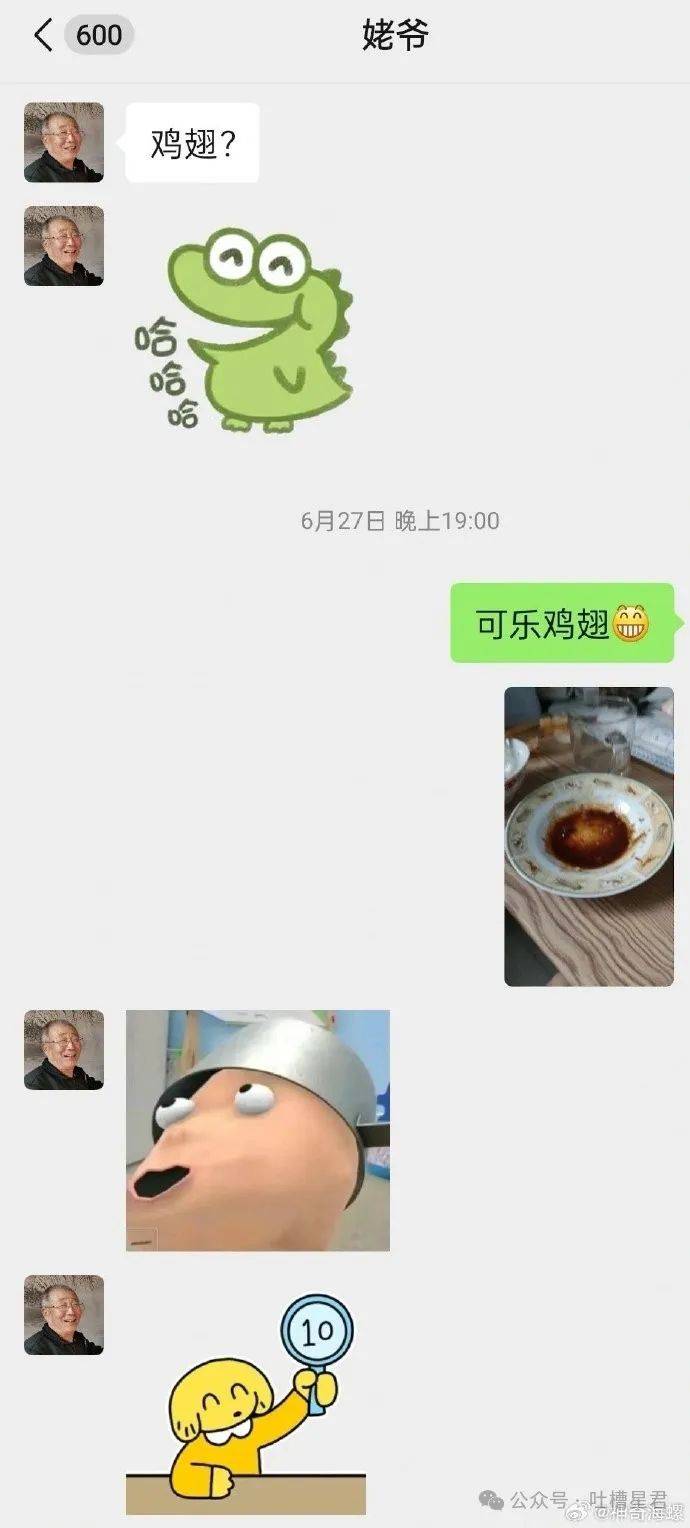Open the sent photo of the empty plate
Screen dimensions: 690x1528
[x=588, y=836]
